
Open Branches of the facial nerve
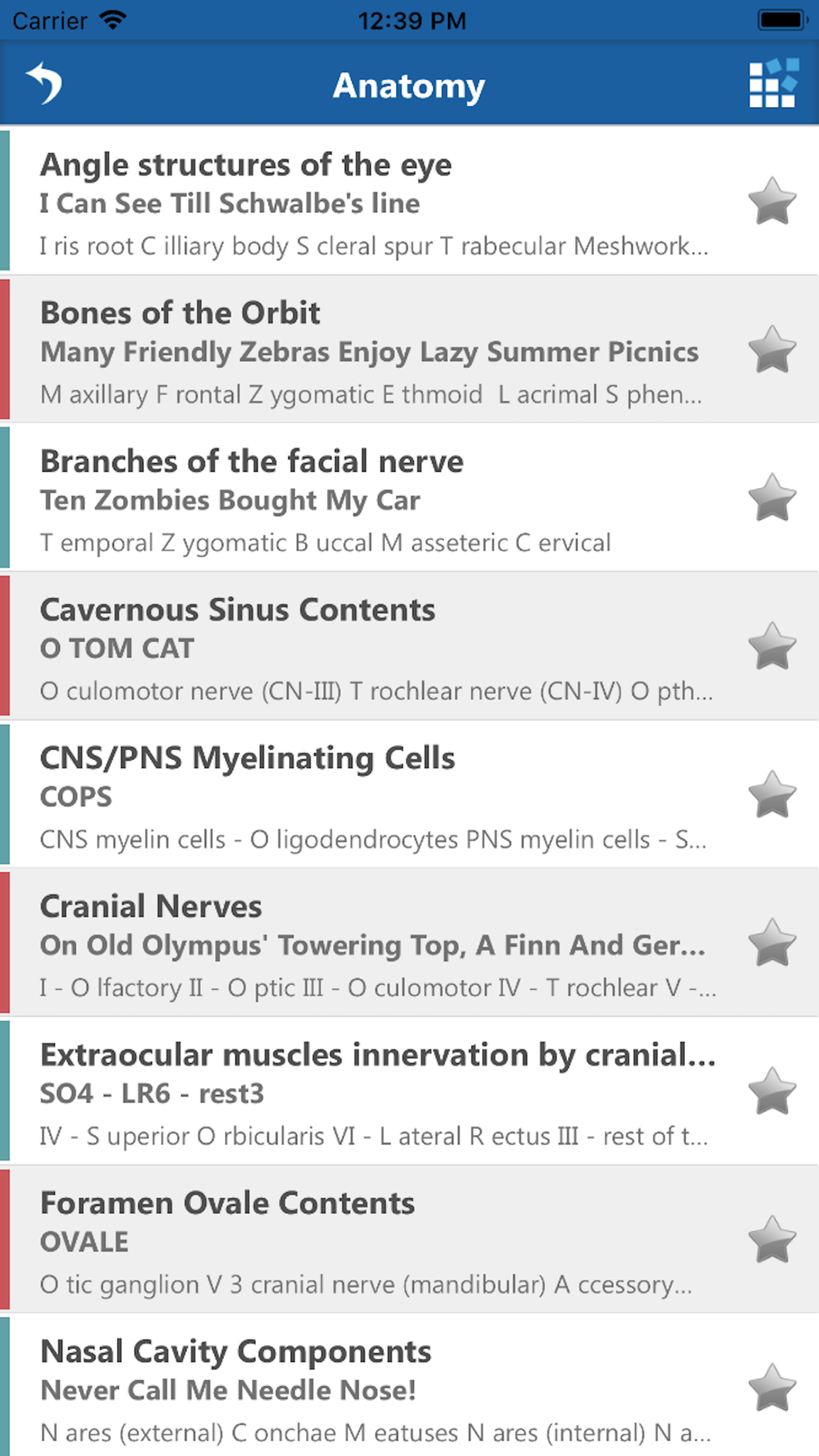tap(409, 498)
